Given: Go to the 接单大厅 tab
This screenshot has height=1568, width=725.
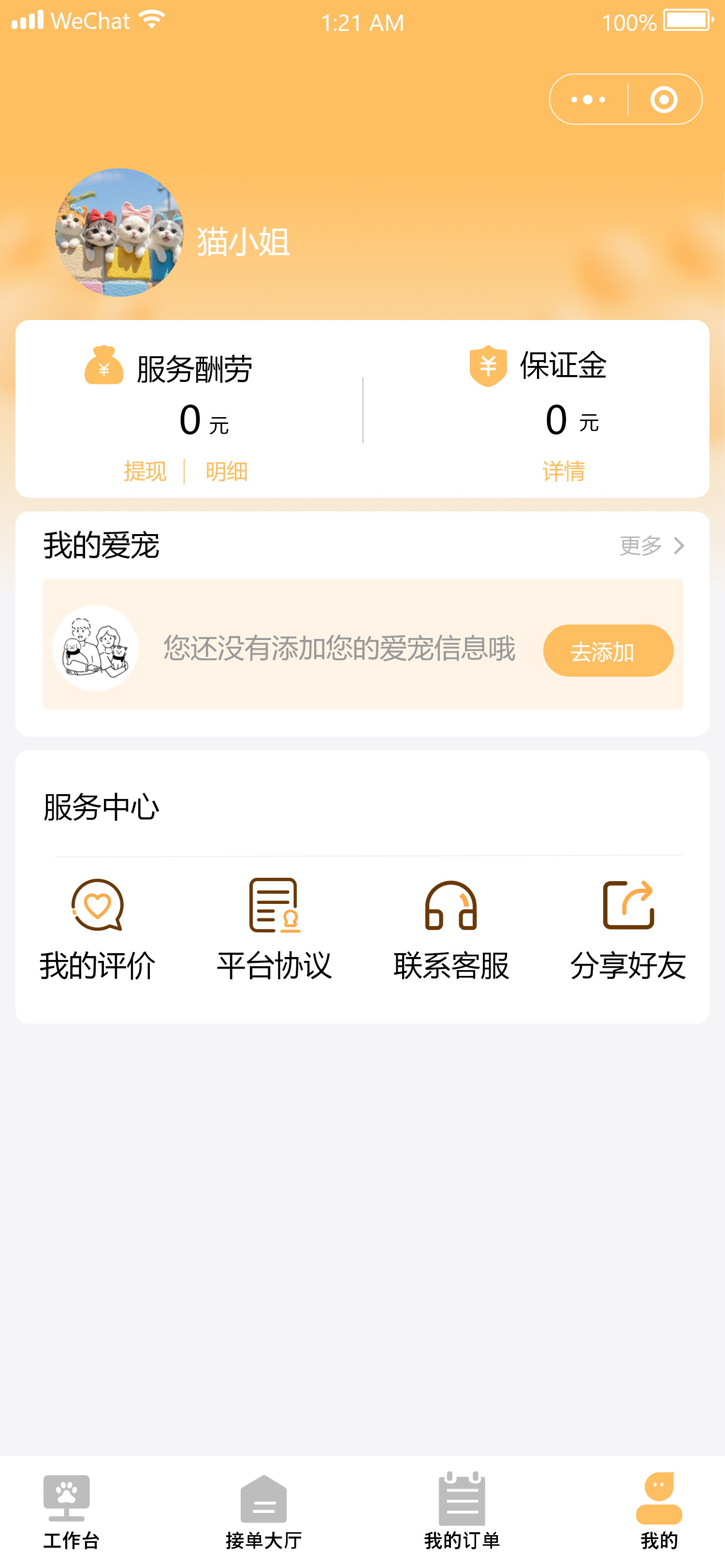Looking at the screenshot, I should pos(263,1511).
